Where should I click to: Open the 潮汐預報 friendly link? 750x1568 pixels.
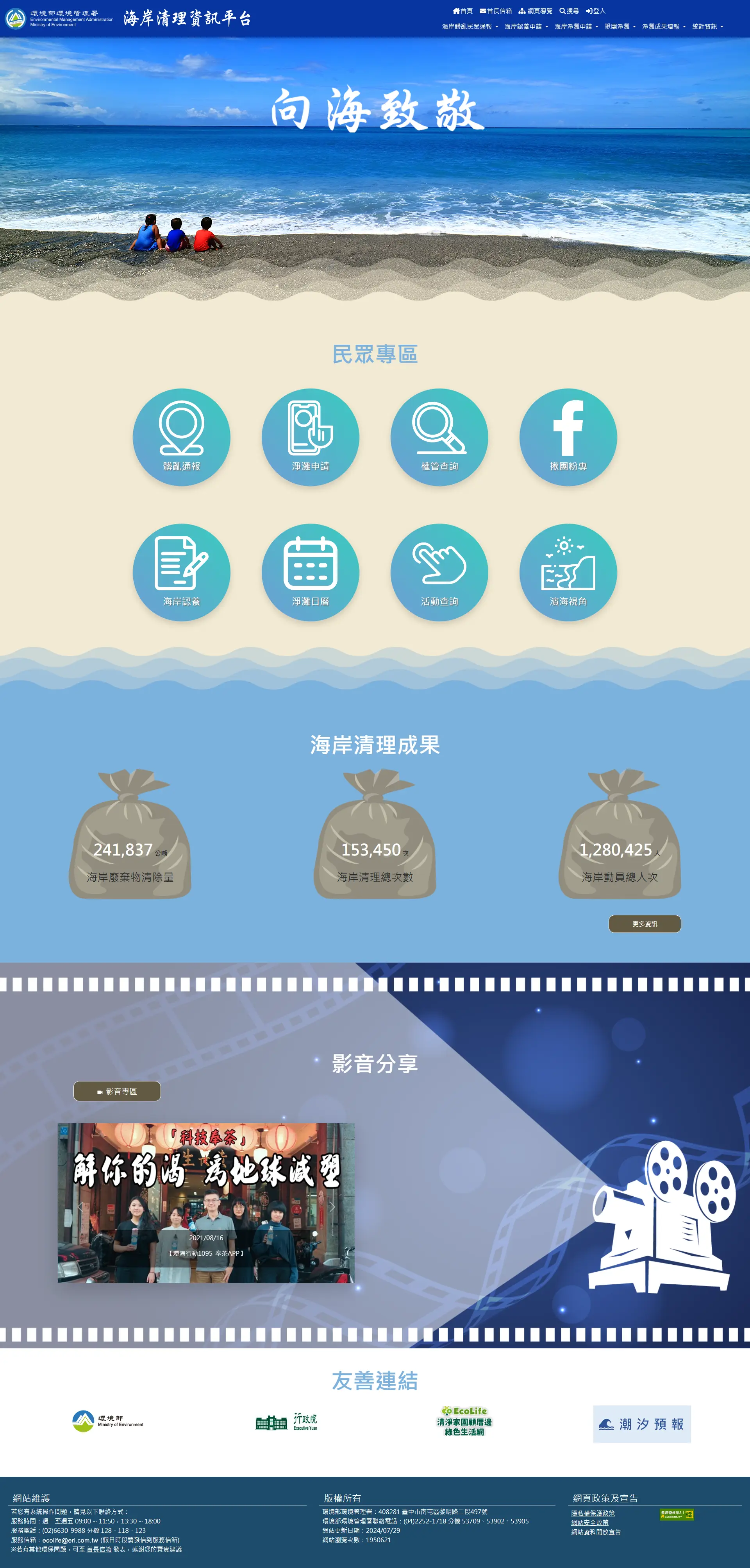click(642, 1424)
